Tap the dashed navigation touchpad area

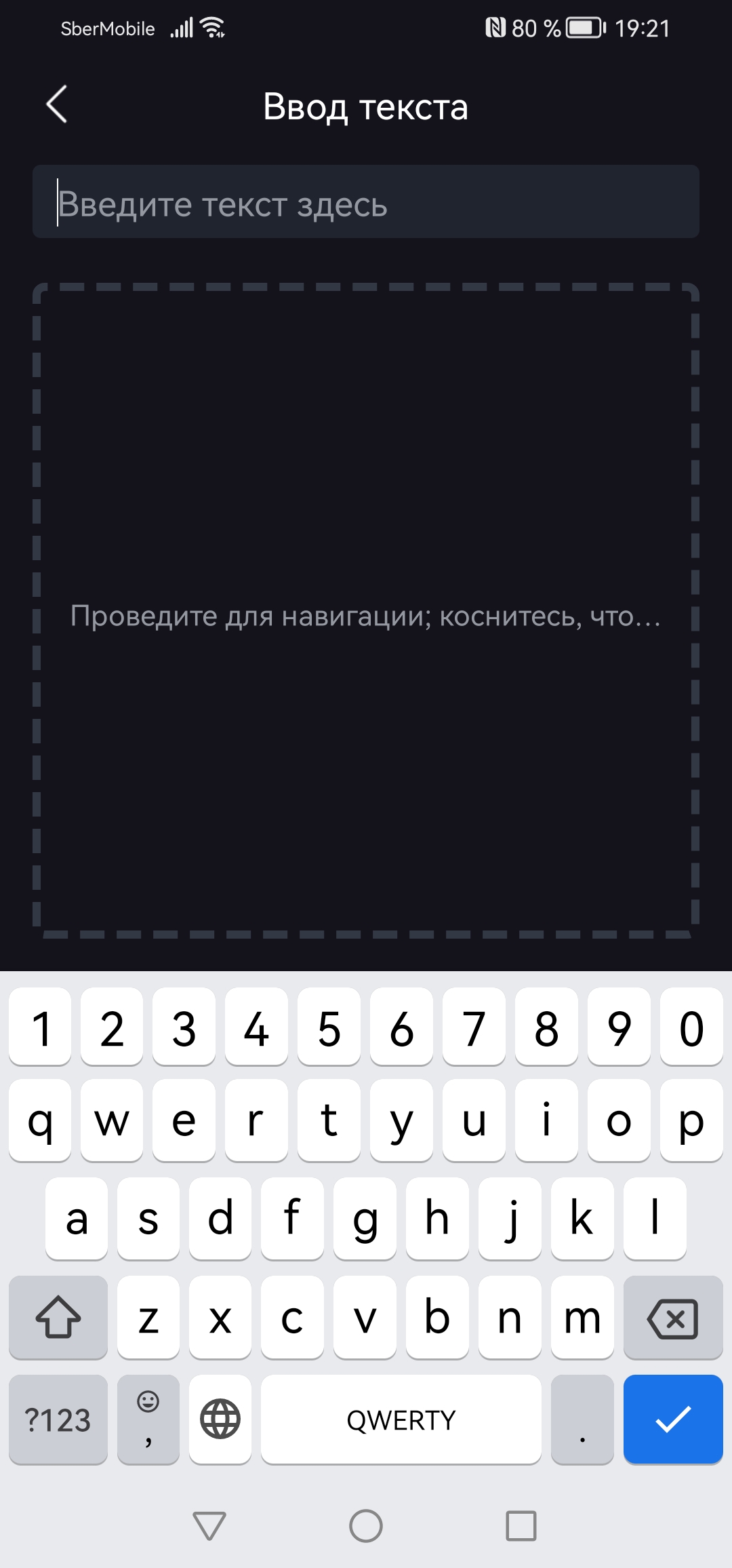[x=366, y=610]
